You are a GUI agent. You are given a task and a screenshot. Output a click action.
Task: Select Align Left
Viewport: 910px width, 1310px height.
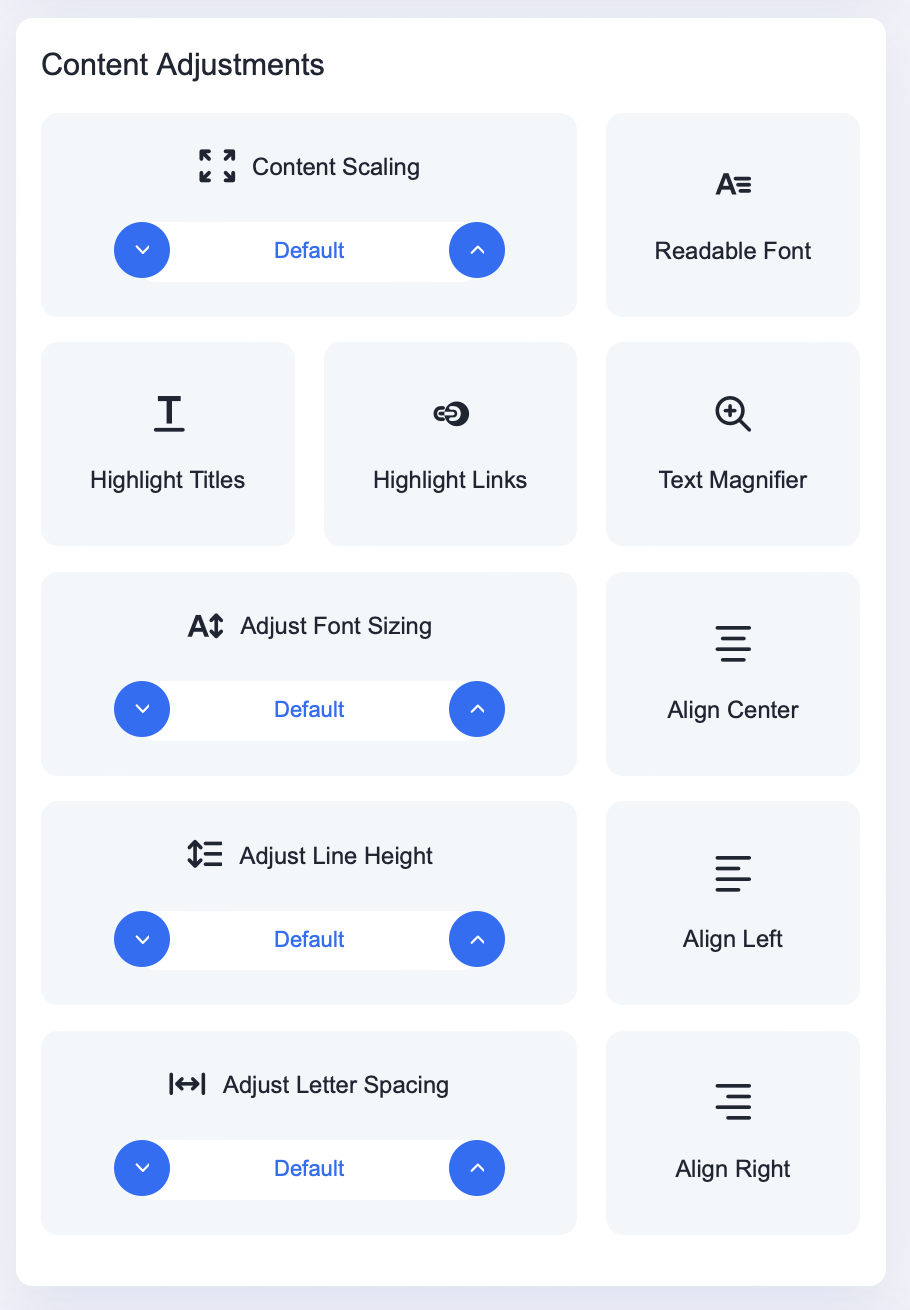732,903
